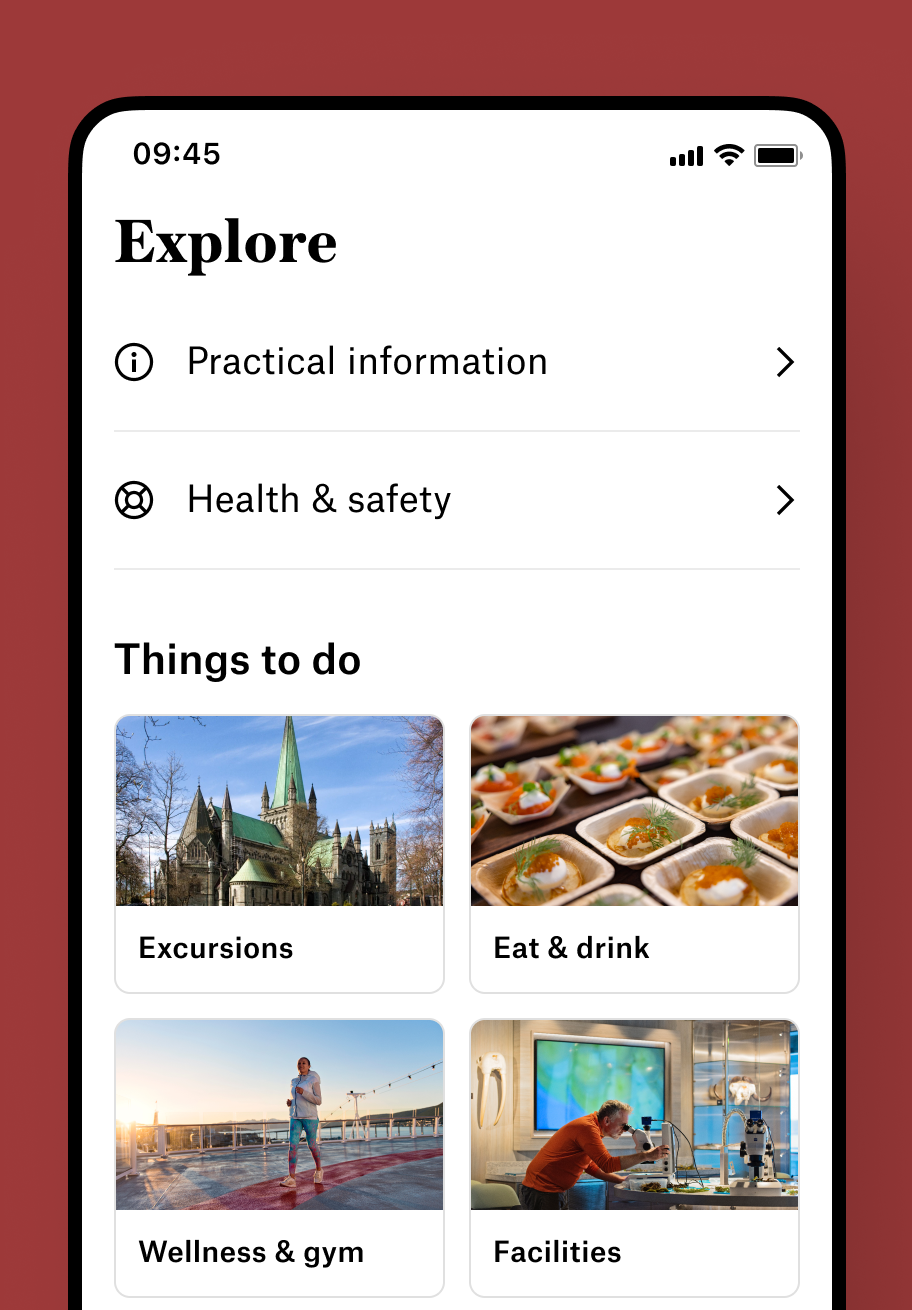Open the Excursions cathedral photo
The height and width of the screenshot is (1310, 912).
click(279, 810)
